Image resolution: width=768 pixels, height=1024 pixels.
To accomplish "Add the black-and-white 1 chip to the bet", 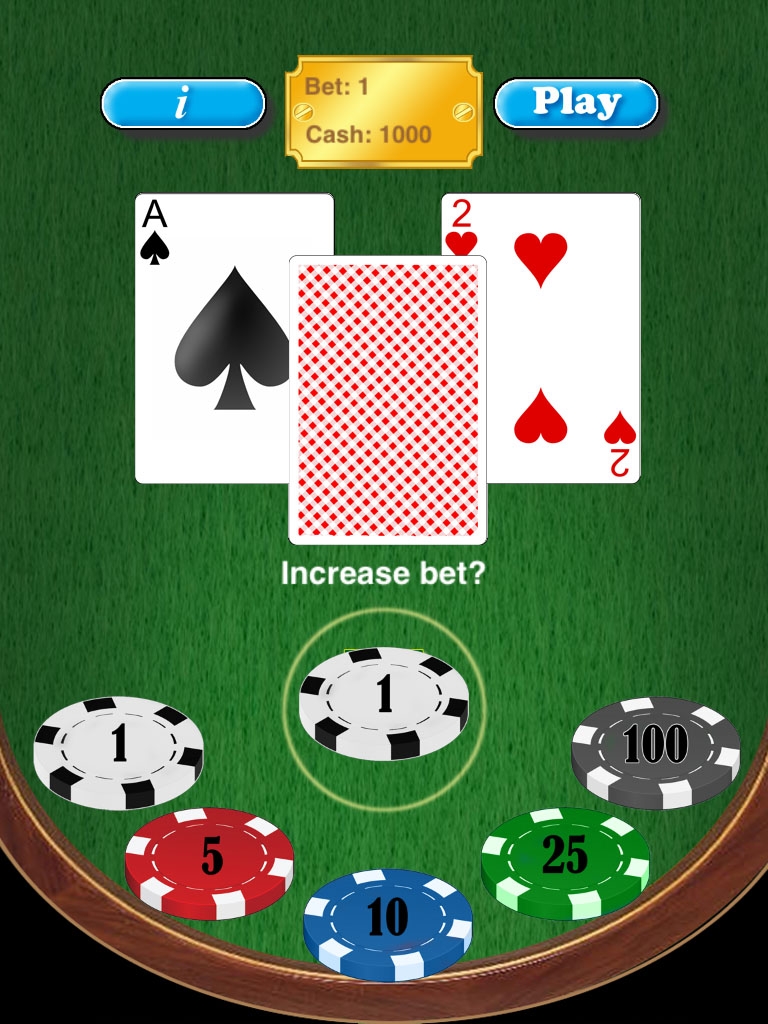I will pos(119,750).
